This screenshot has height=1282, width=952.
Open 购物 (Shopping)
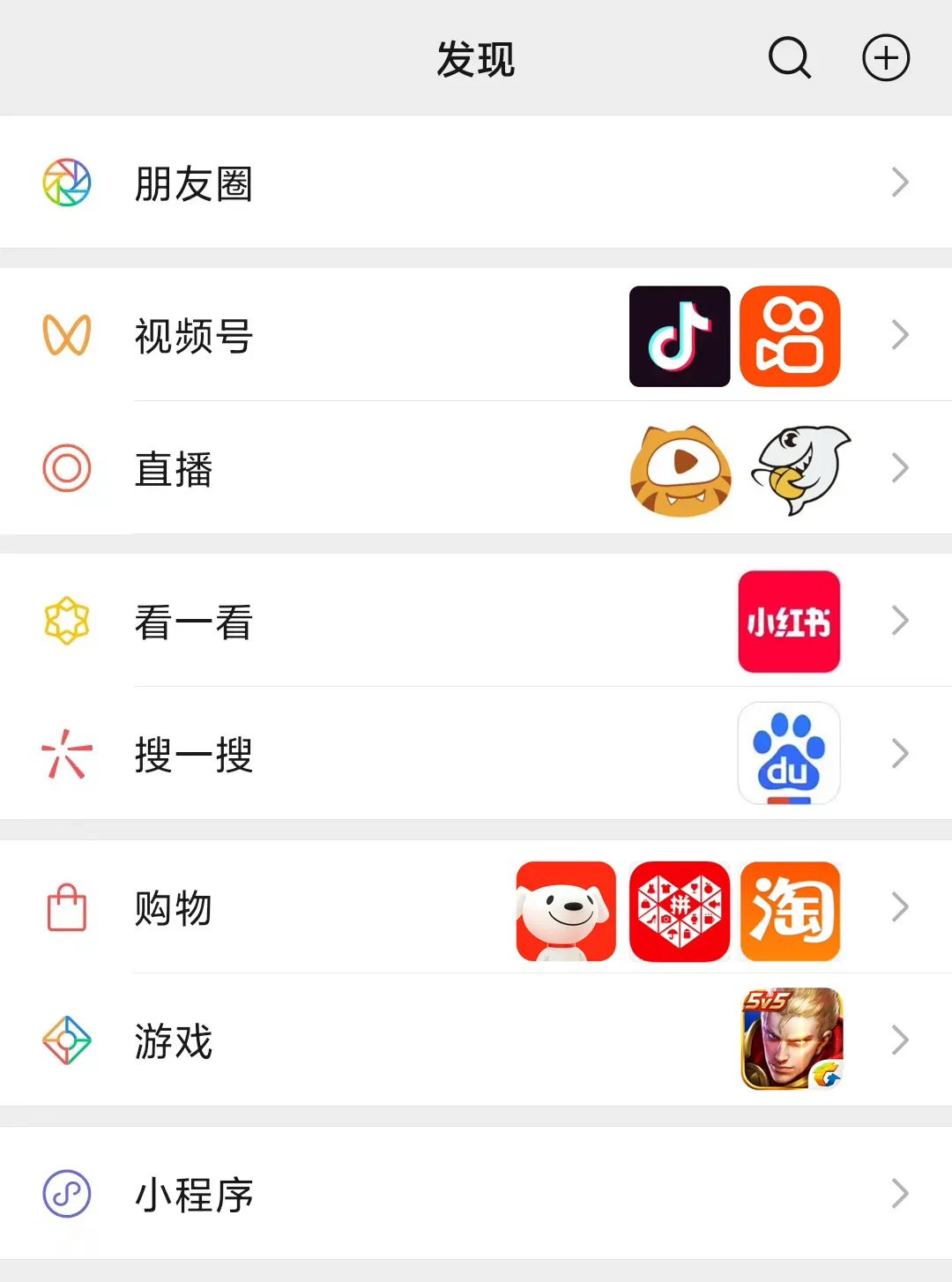[175, 908]
